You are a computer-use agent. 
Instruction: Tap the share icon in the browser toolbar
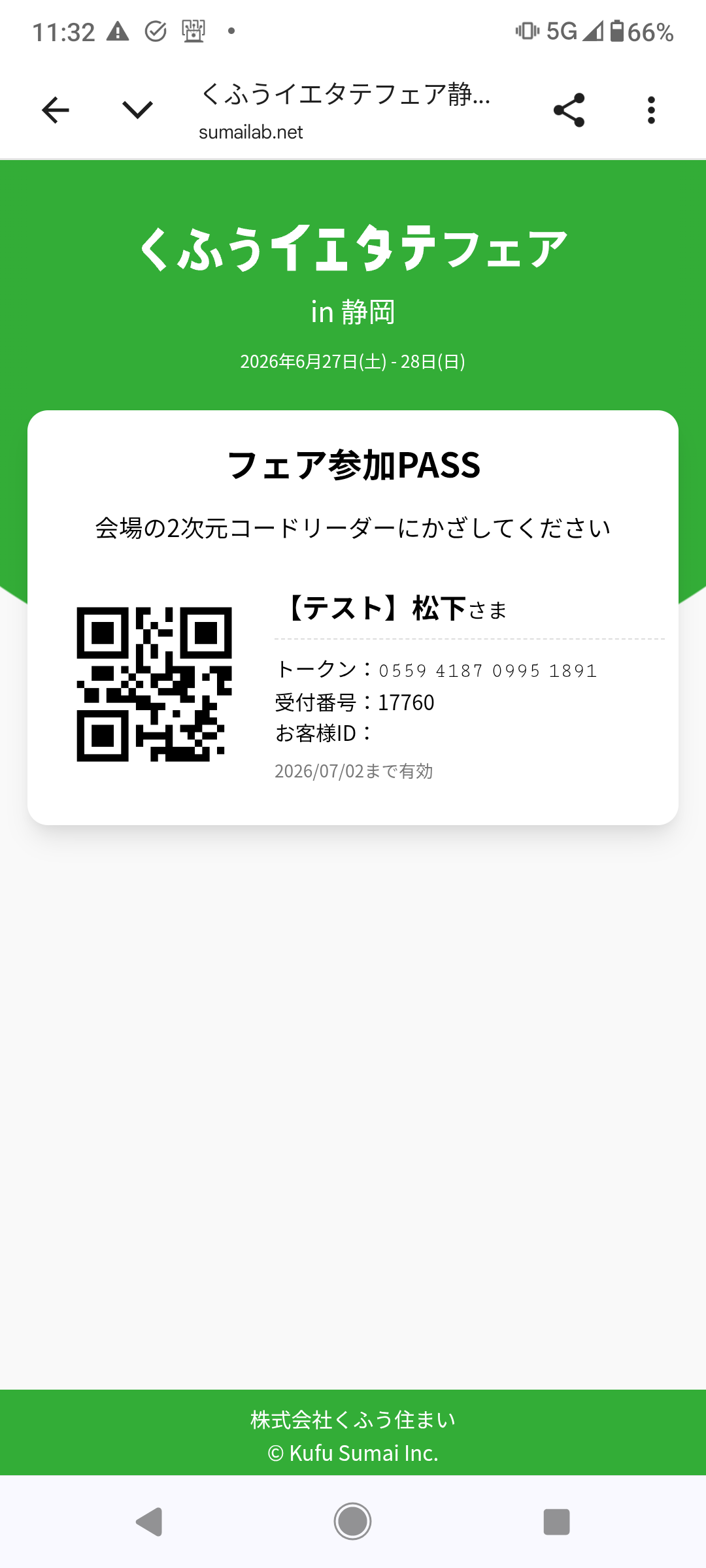click(568, 110)
